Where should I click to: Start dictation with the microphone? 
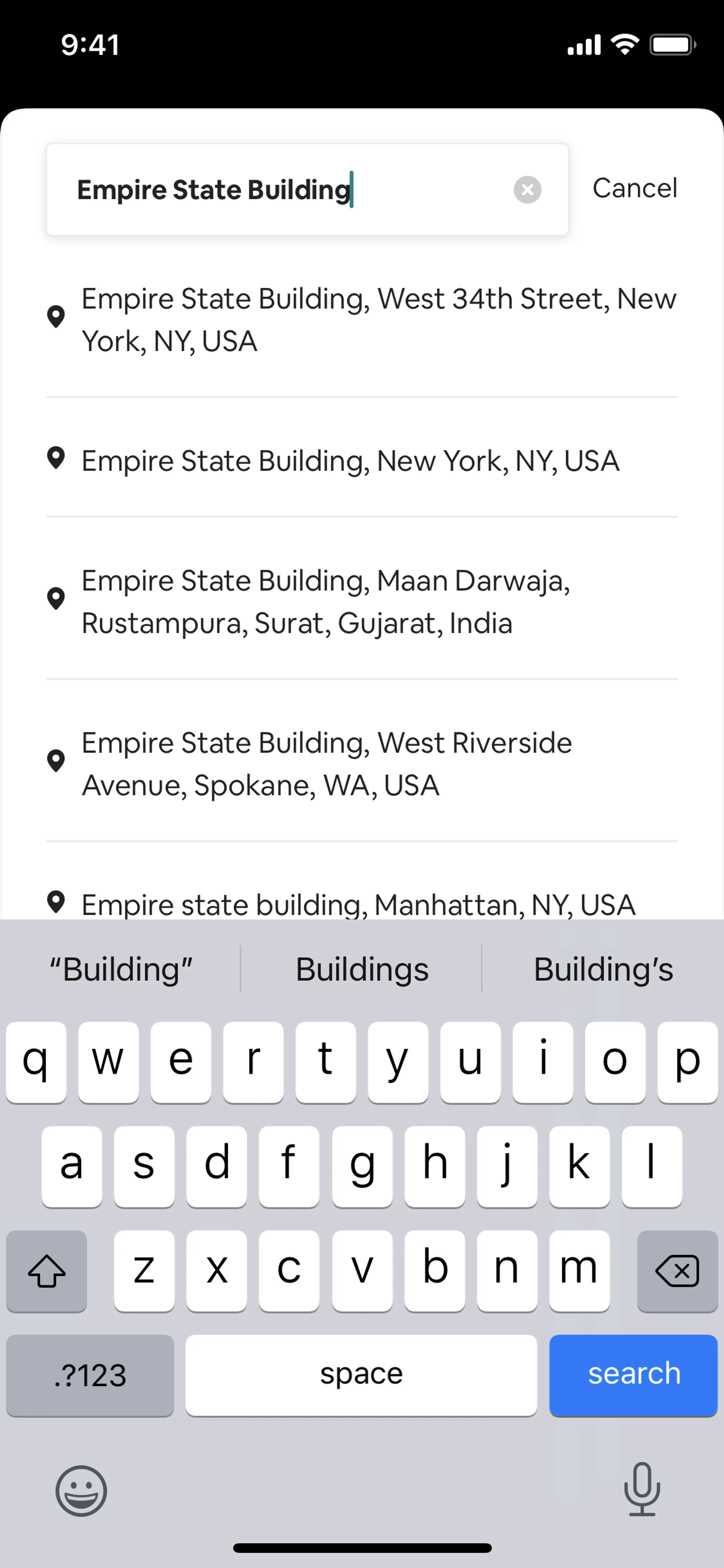641,1489
